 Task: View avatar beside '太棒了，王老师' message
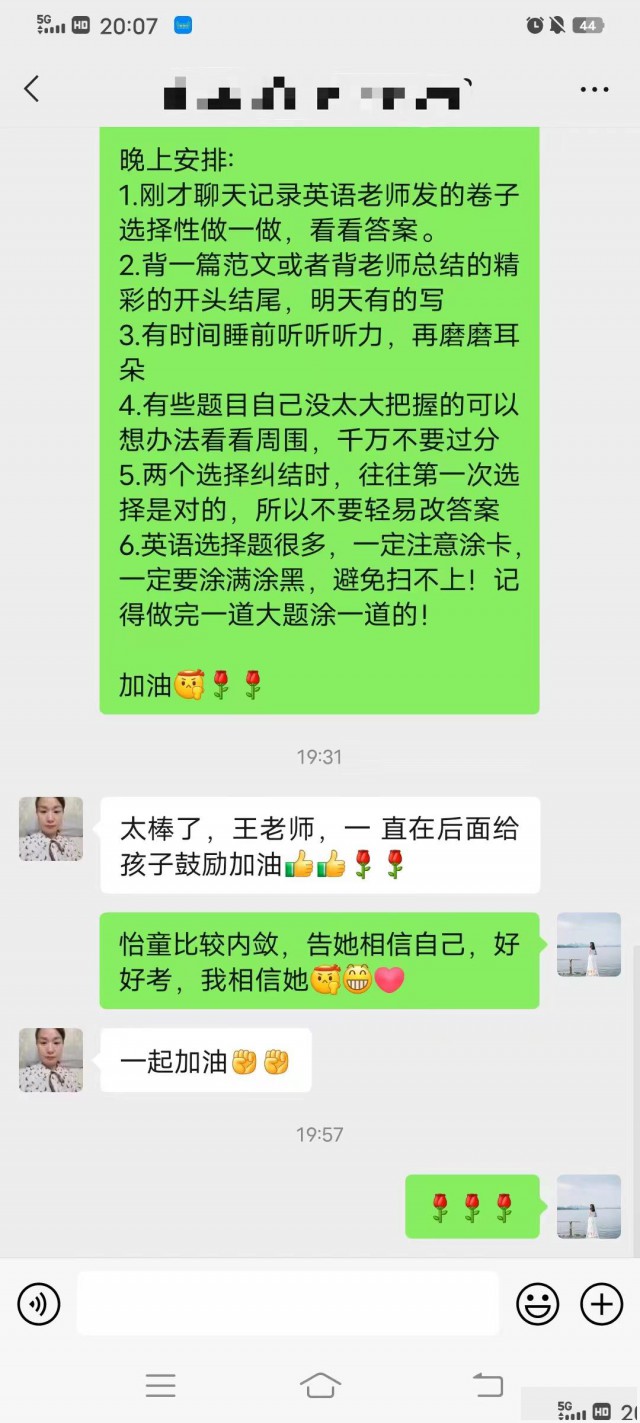51,829
